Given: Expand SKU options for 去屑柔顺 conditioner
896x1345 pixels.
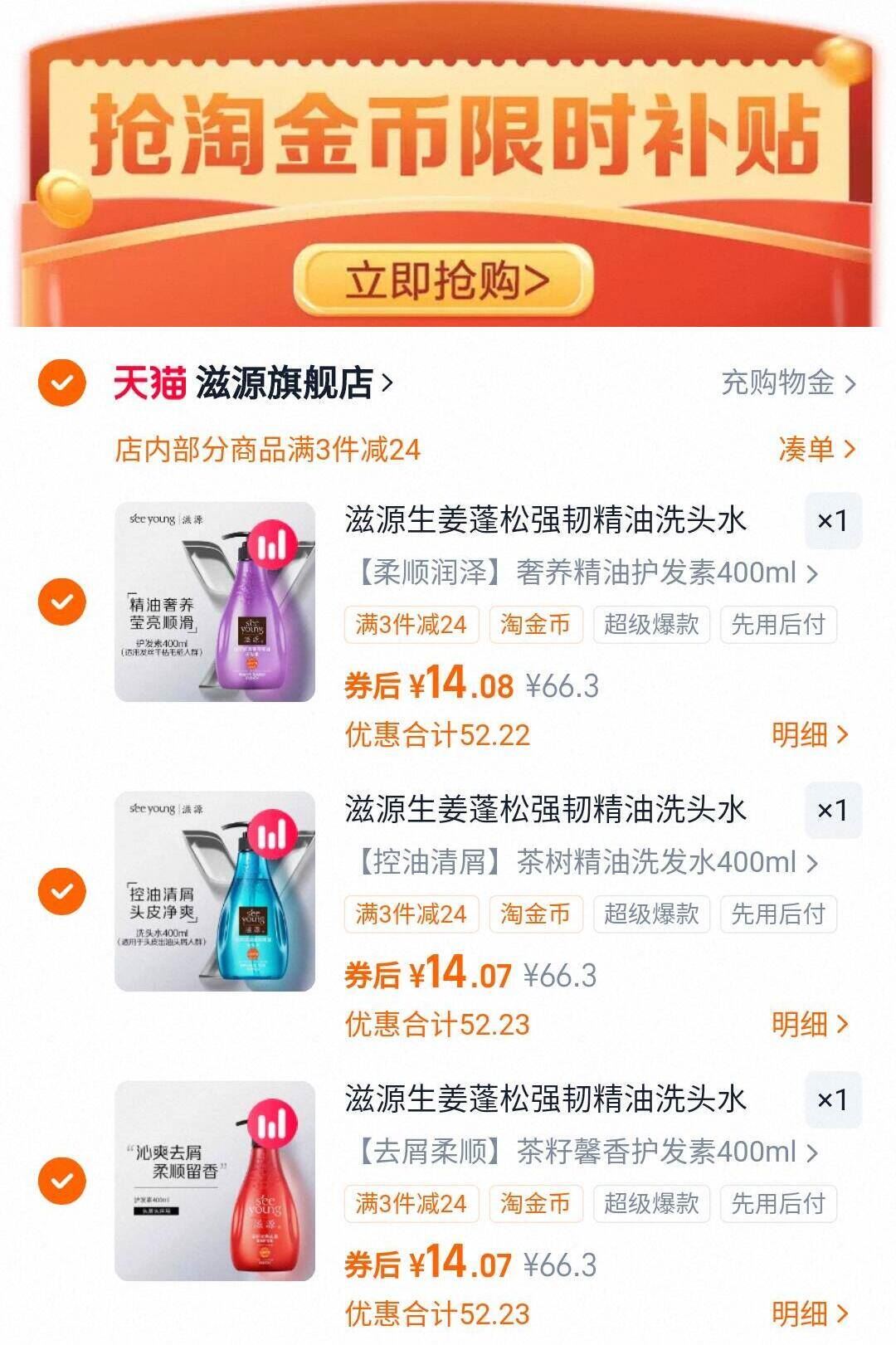Looking at the screenshot, I should tap(581, 1151).
